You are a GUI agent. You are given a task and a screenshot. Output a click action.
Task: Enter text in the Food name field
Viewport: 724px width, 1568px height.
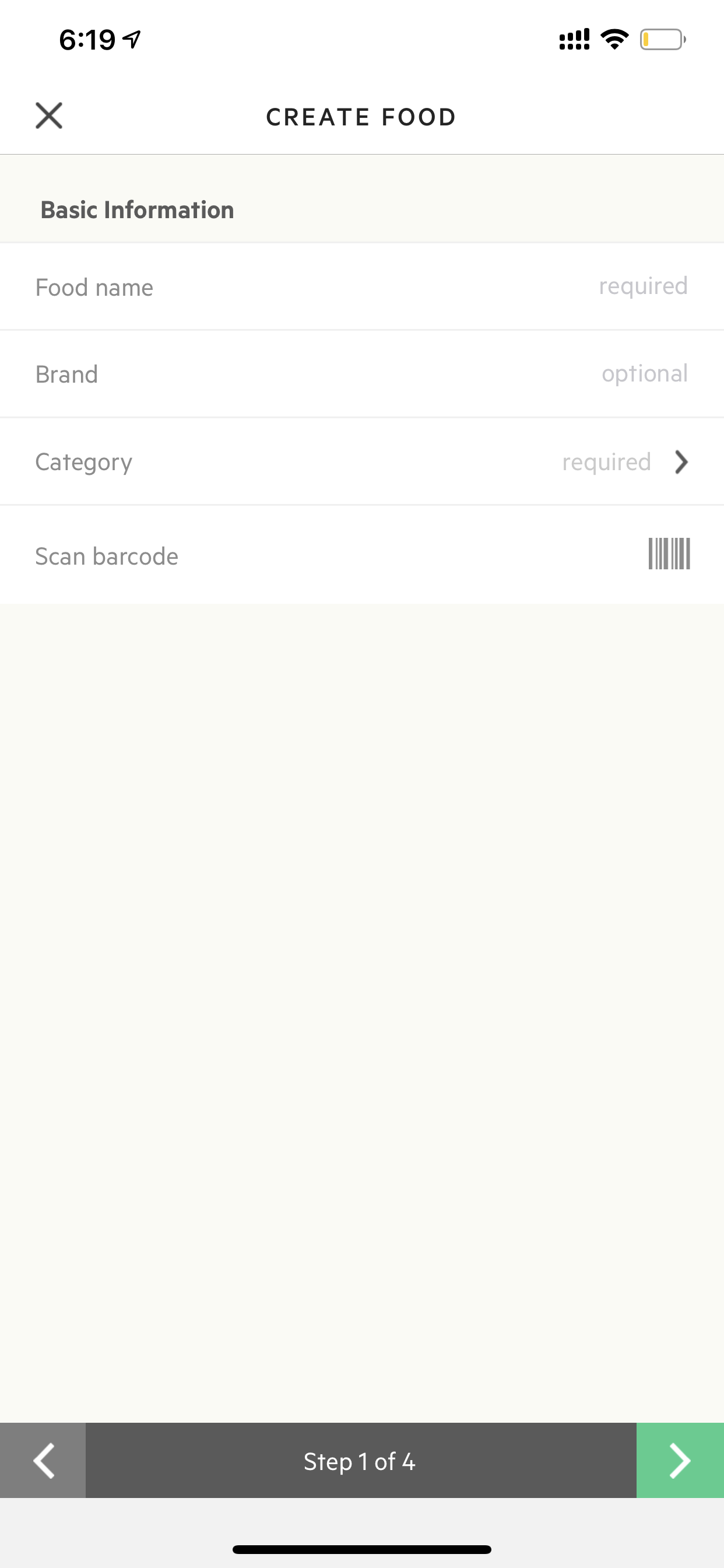(x=362, y=286)
